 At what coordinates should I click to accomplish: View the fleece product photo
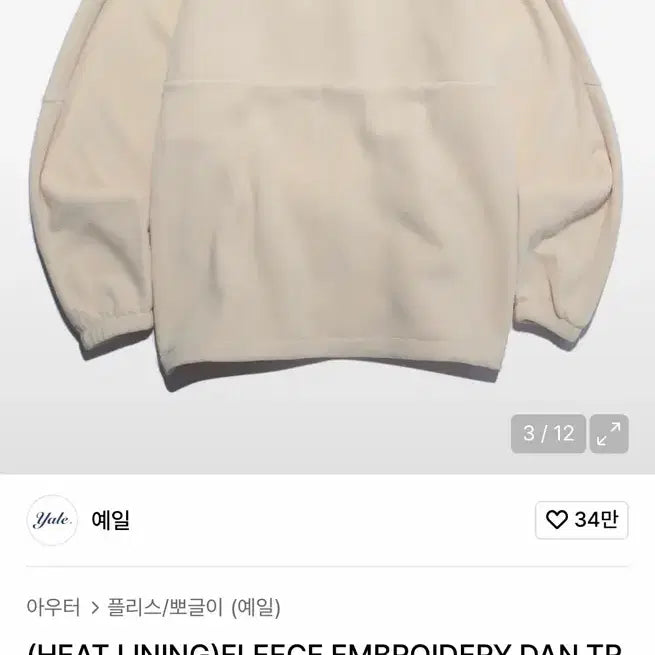pyautogui.click(x=327, y=200)
